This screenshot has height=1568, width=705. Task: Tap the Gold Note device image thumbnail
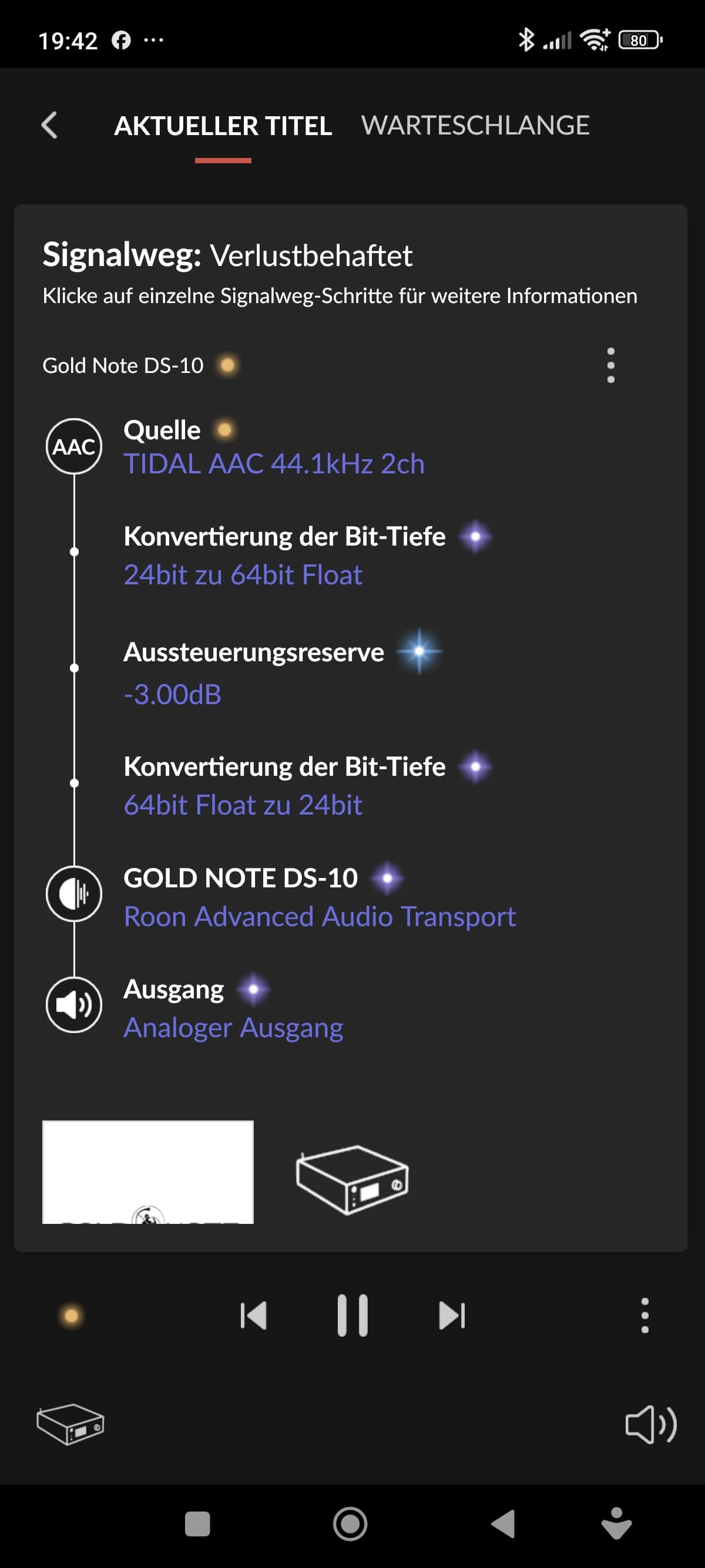point(148,1172)
